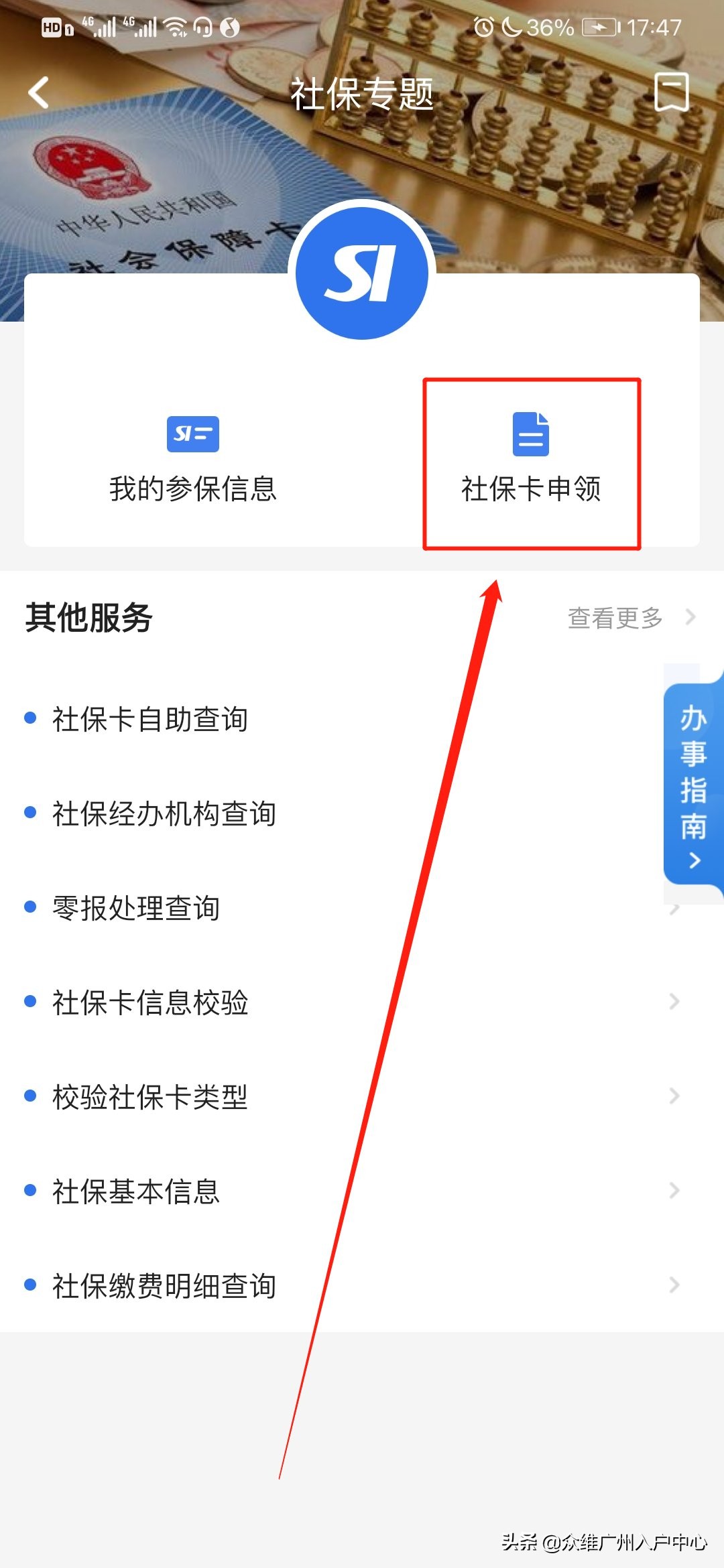Tap the back arrow on the title bar
Viewport: 724px width, 1568px height.
tap(38, 92)
